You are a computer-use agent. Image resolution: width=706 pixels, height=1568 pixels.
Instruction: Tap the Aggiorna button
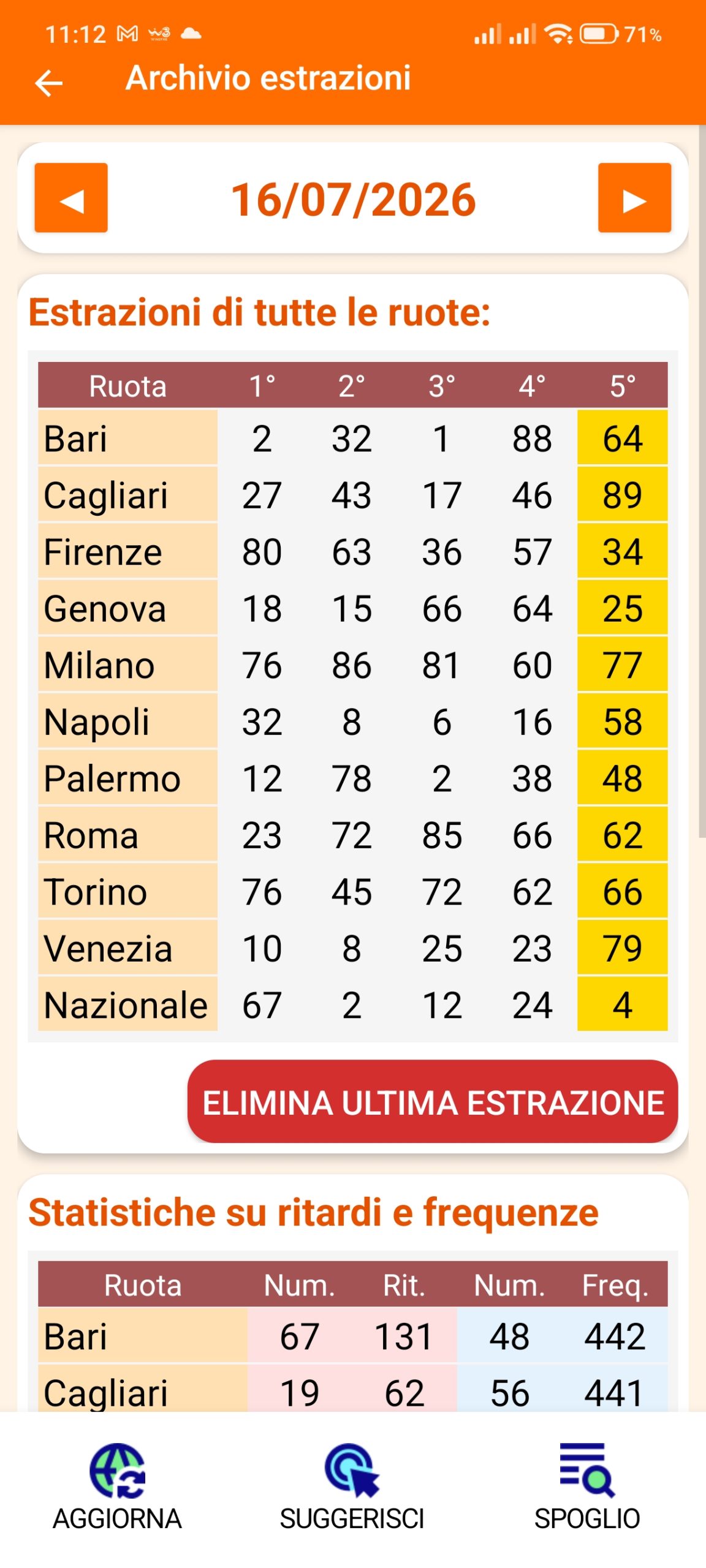click(x=117, y=1487)
